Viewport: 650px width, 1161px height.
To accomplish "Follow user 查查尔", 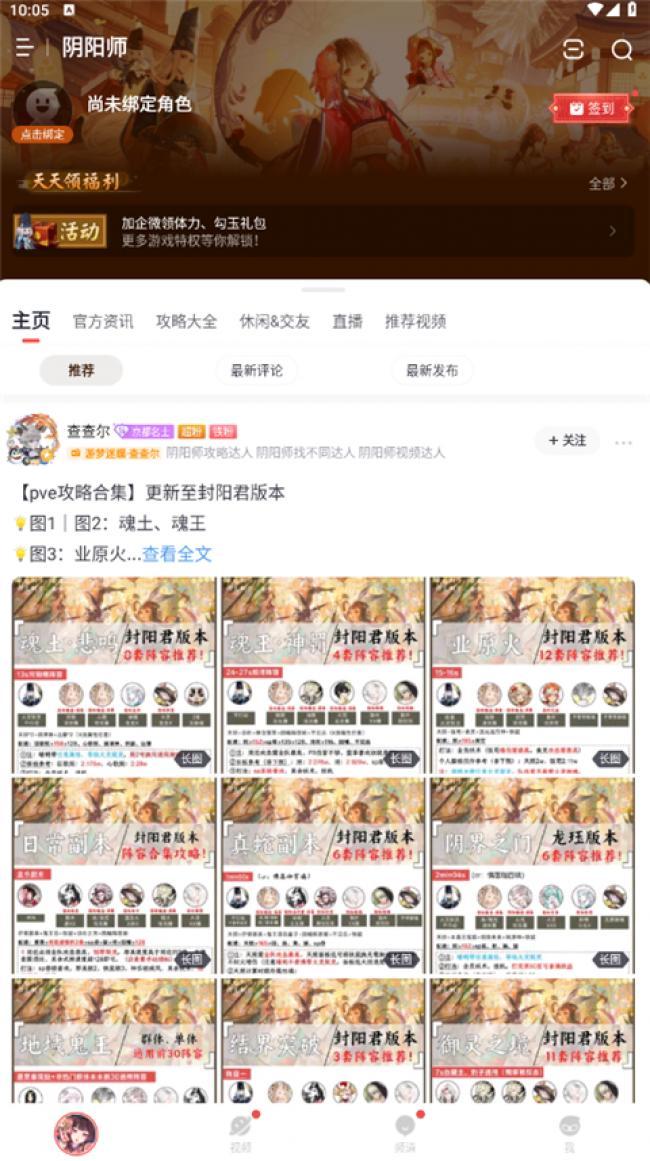I will 567,440.
